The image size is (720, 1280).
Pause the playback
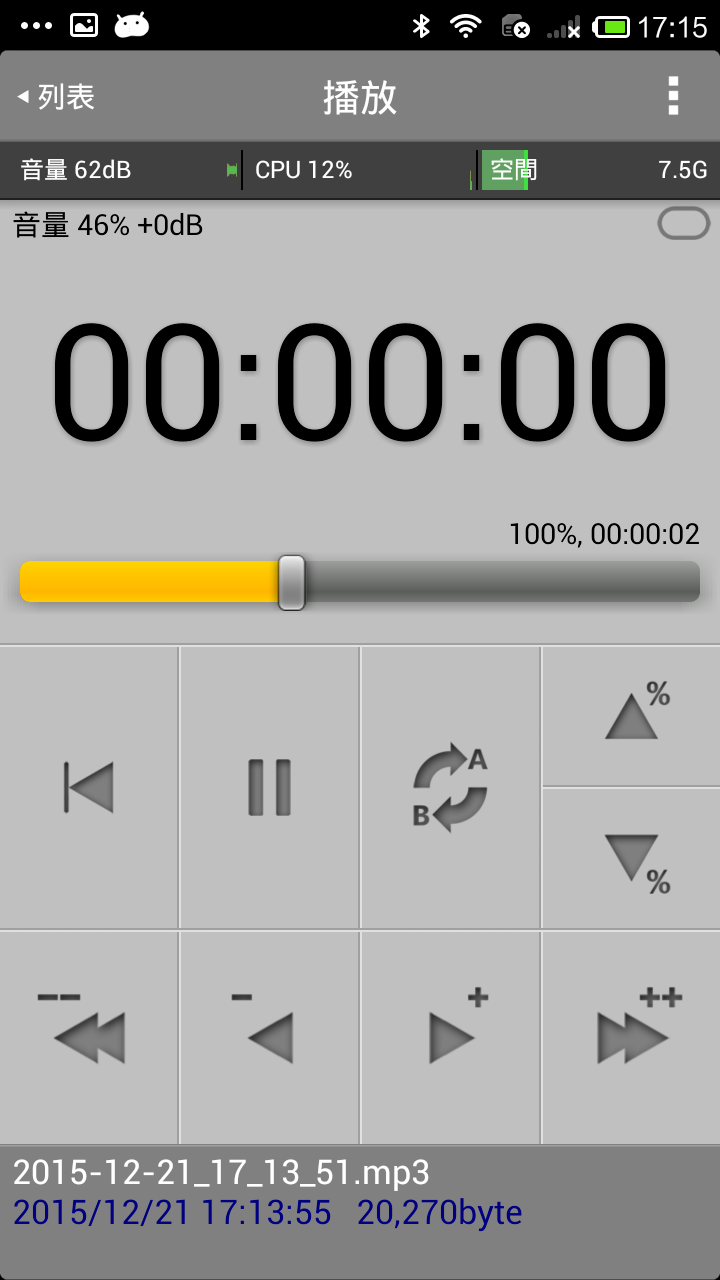270,787
